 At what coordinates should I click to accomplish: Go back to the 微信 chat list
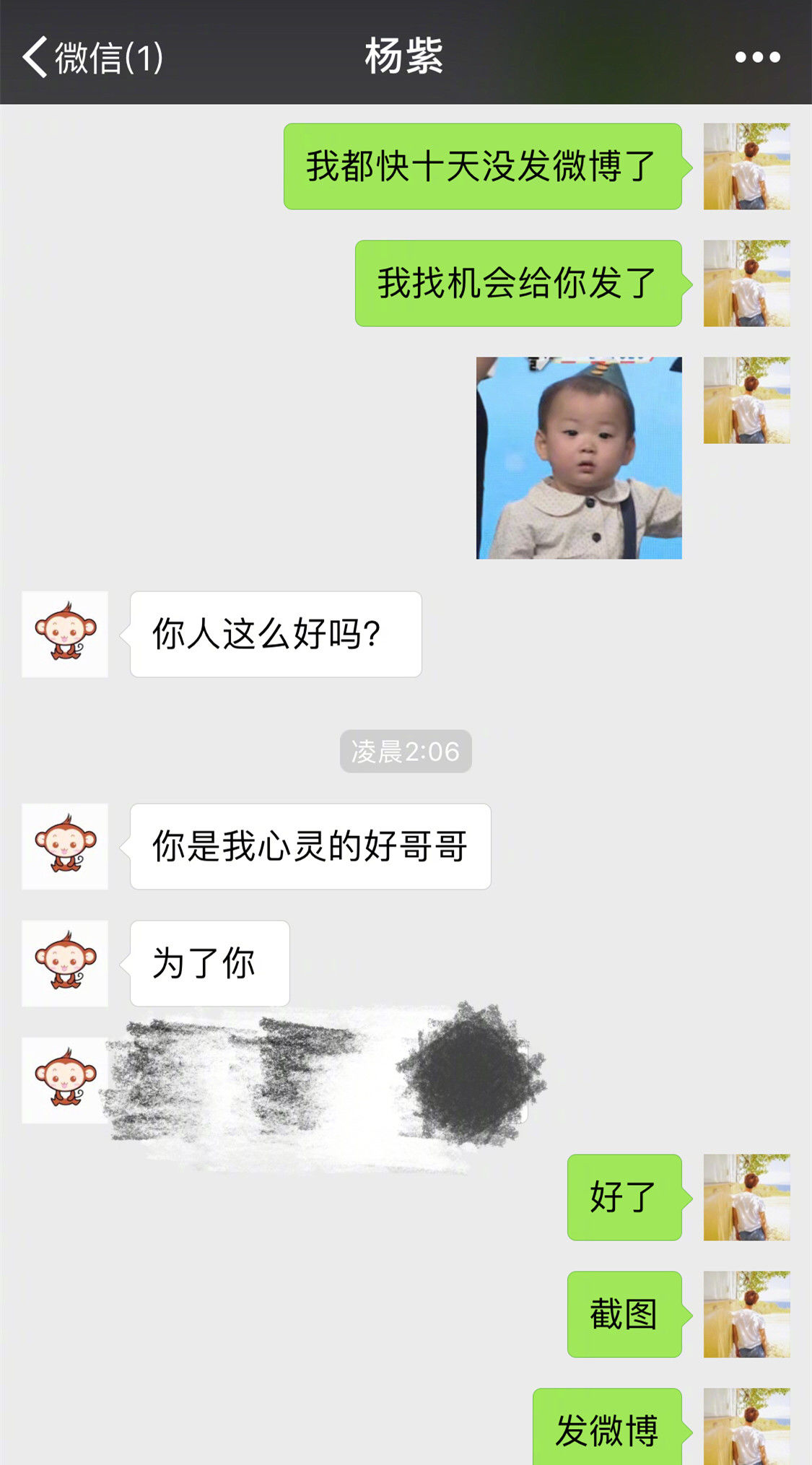pos(90,57)
